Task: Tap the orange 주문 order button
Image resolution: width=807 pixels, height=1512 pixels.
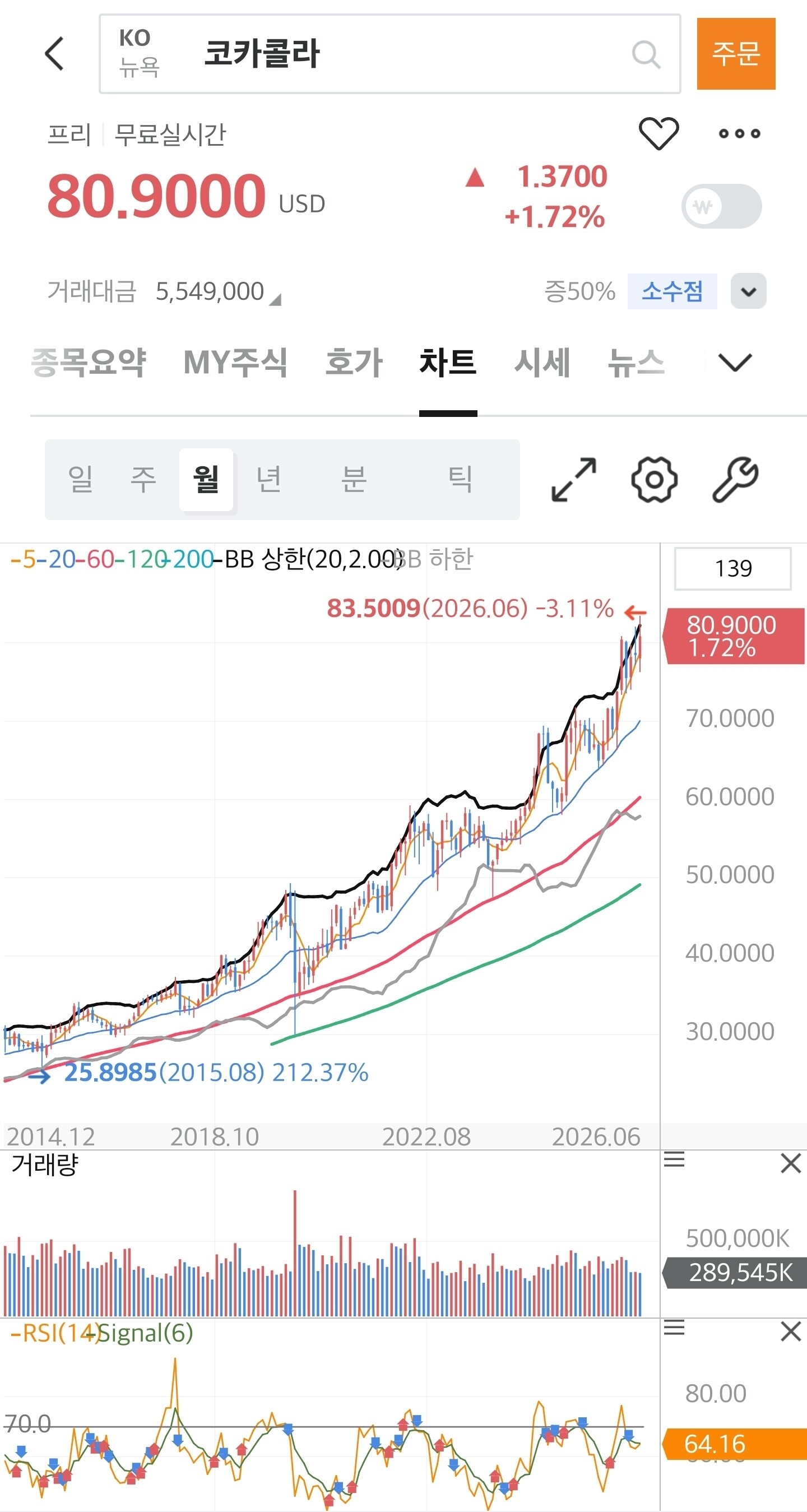Action: [736, 53]
